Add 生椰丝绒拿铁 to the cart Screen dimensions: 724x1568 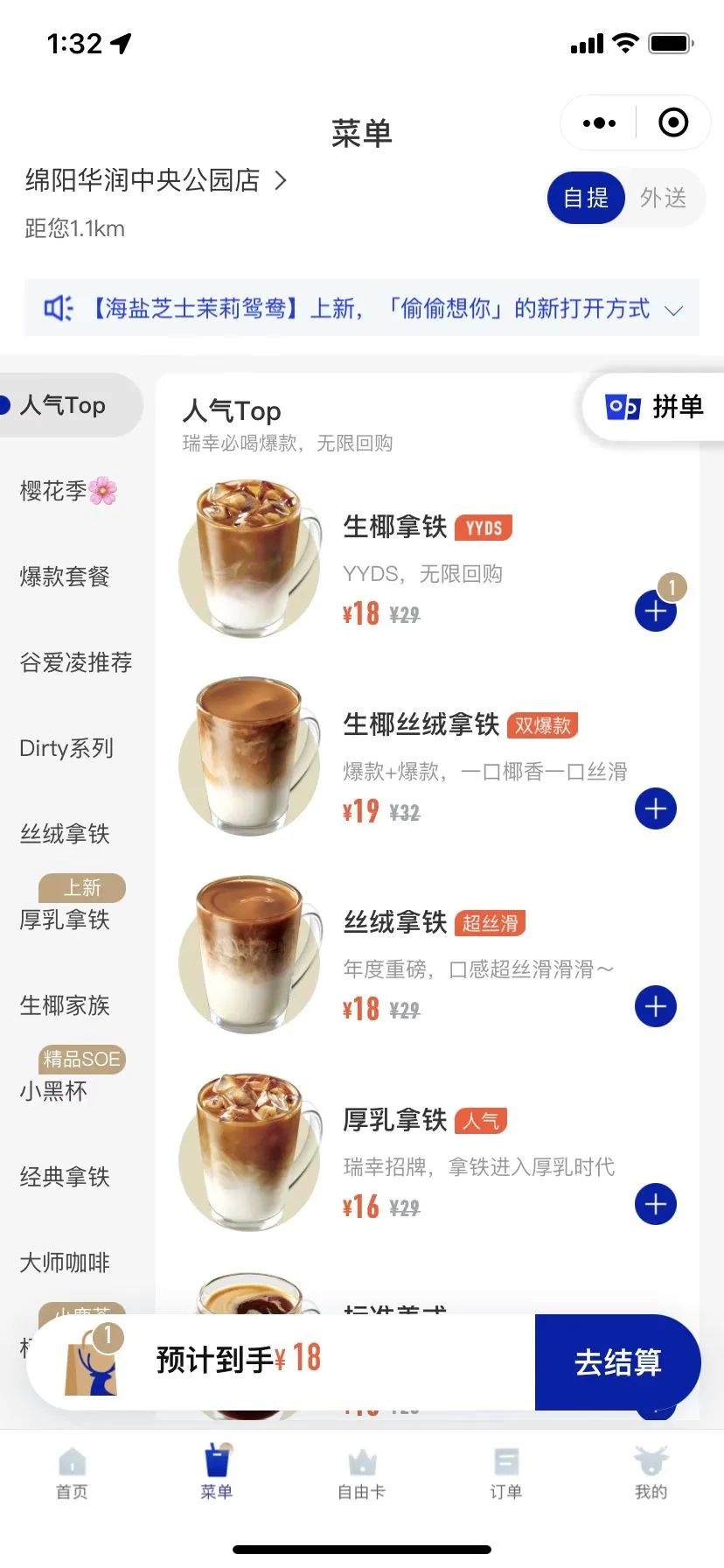[x=655, y=809]
